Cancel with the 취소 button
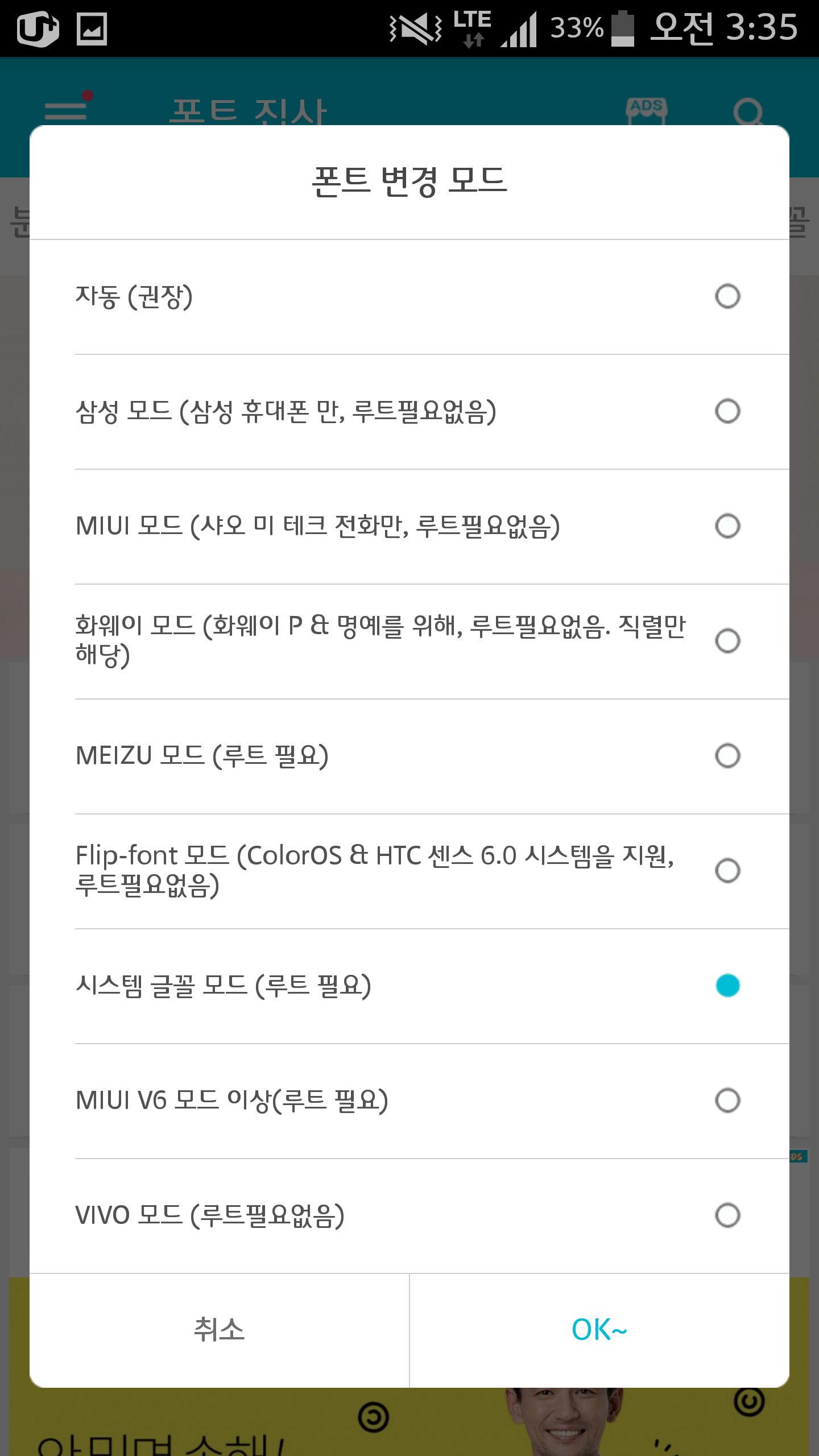The height and width of the screenshot is (1456, 819). pyautogui.click(x=219, y=1330)
